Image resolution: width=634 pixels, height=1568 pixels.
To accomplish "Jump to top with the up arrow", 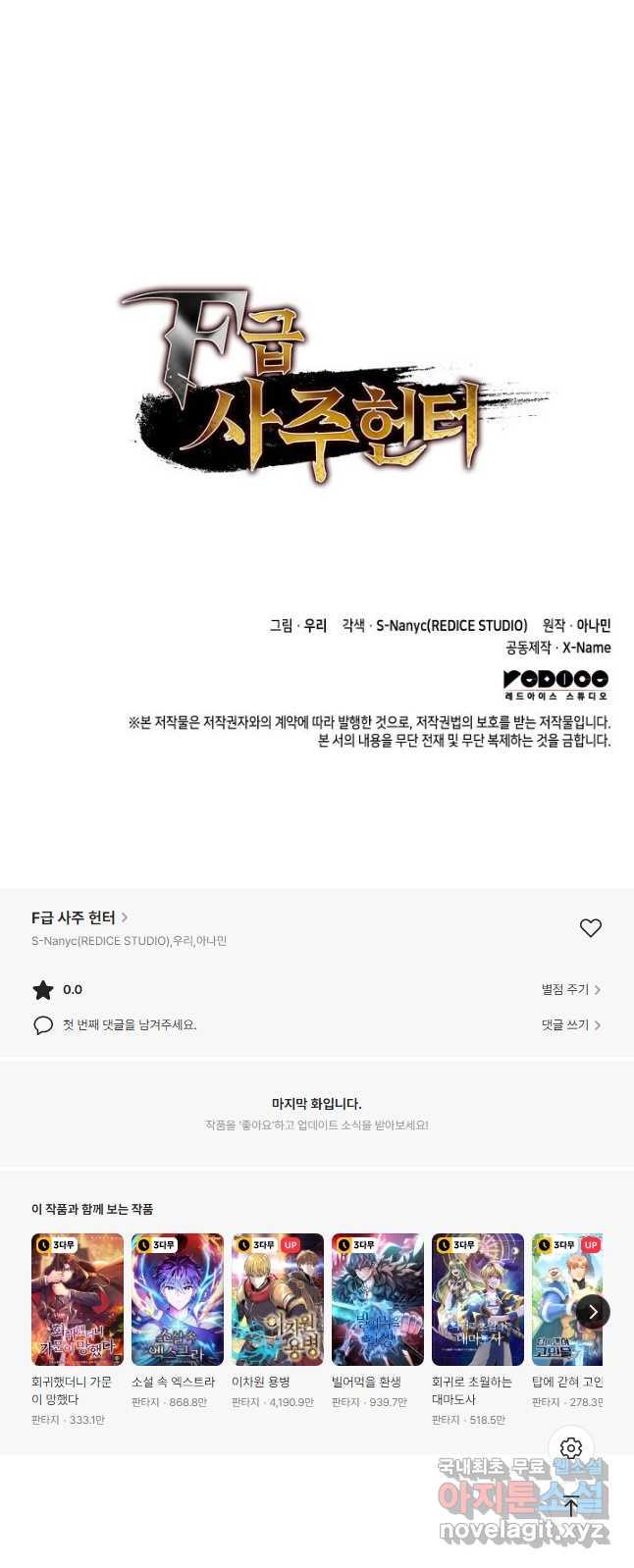I will click(571, 1506).
